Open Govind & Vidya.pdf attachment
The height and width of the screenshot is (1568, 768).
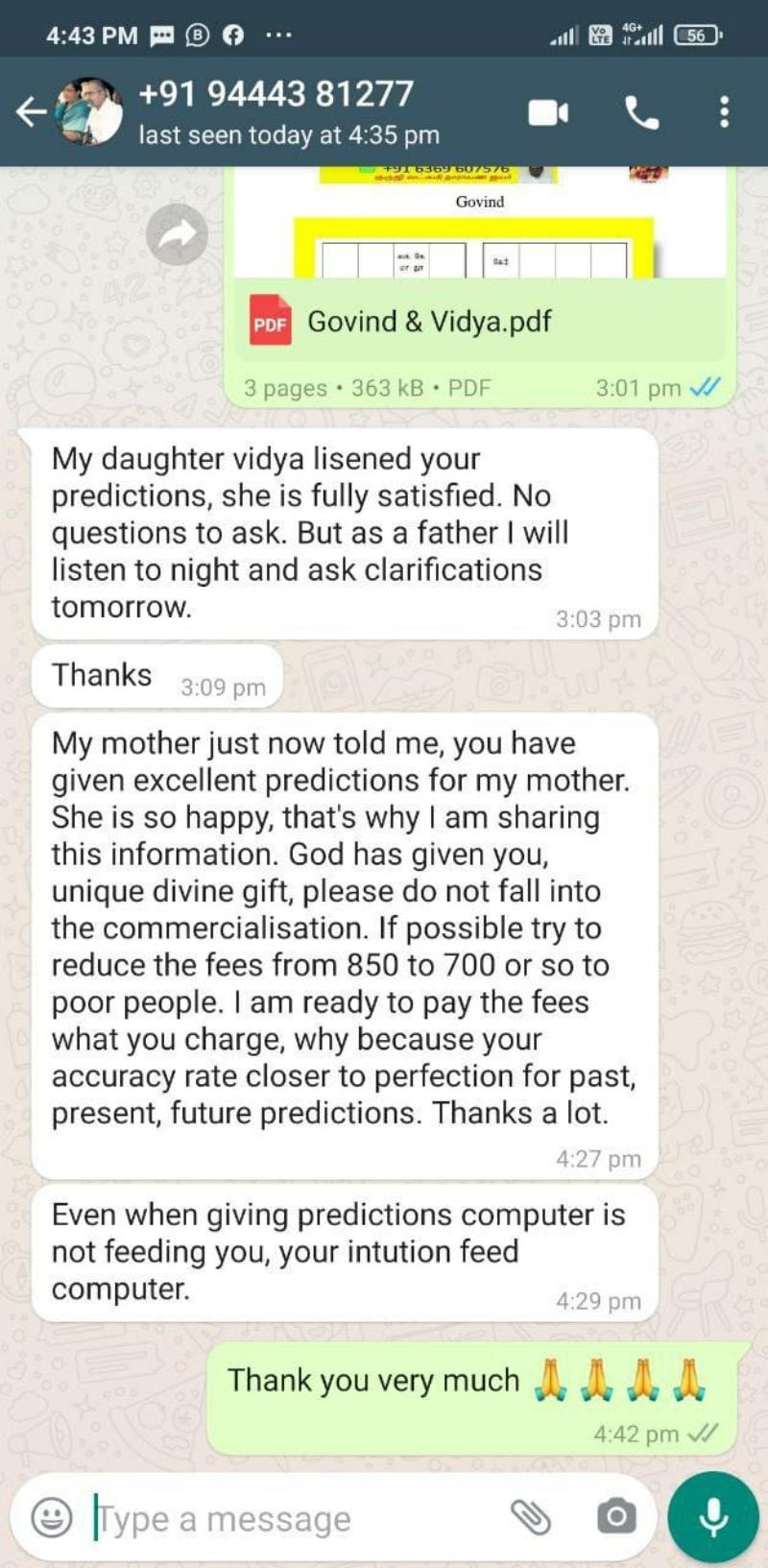point(428,322)
